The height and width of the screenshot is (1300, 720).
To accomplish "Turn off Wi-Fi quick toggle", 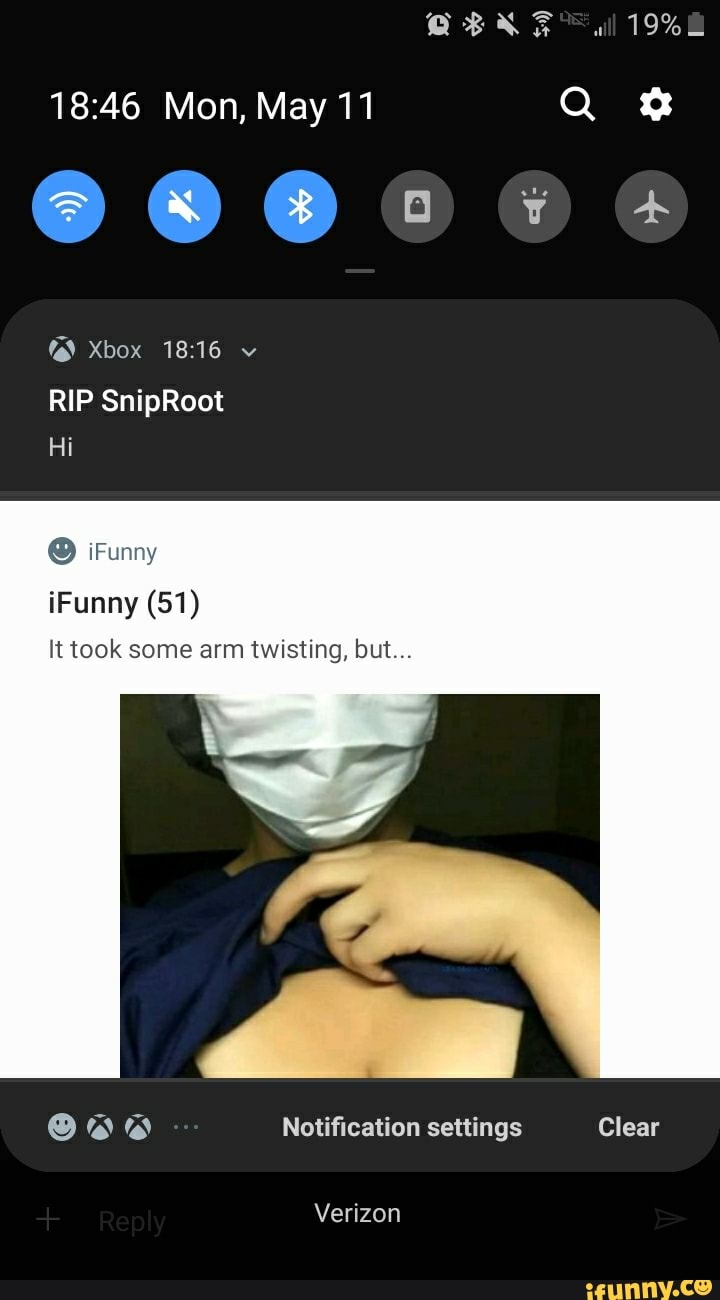I will click(x=68, y=207).
